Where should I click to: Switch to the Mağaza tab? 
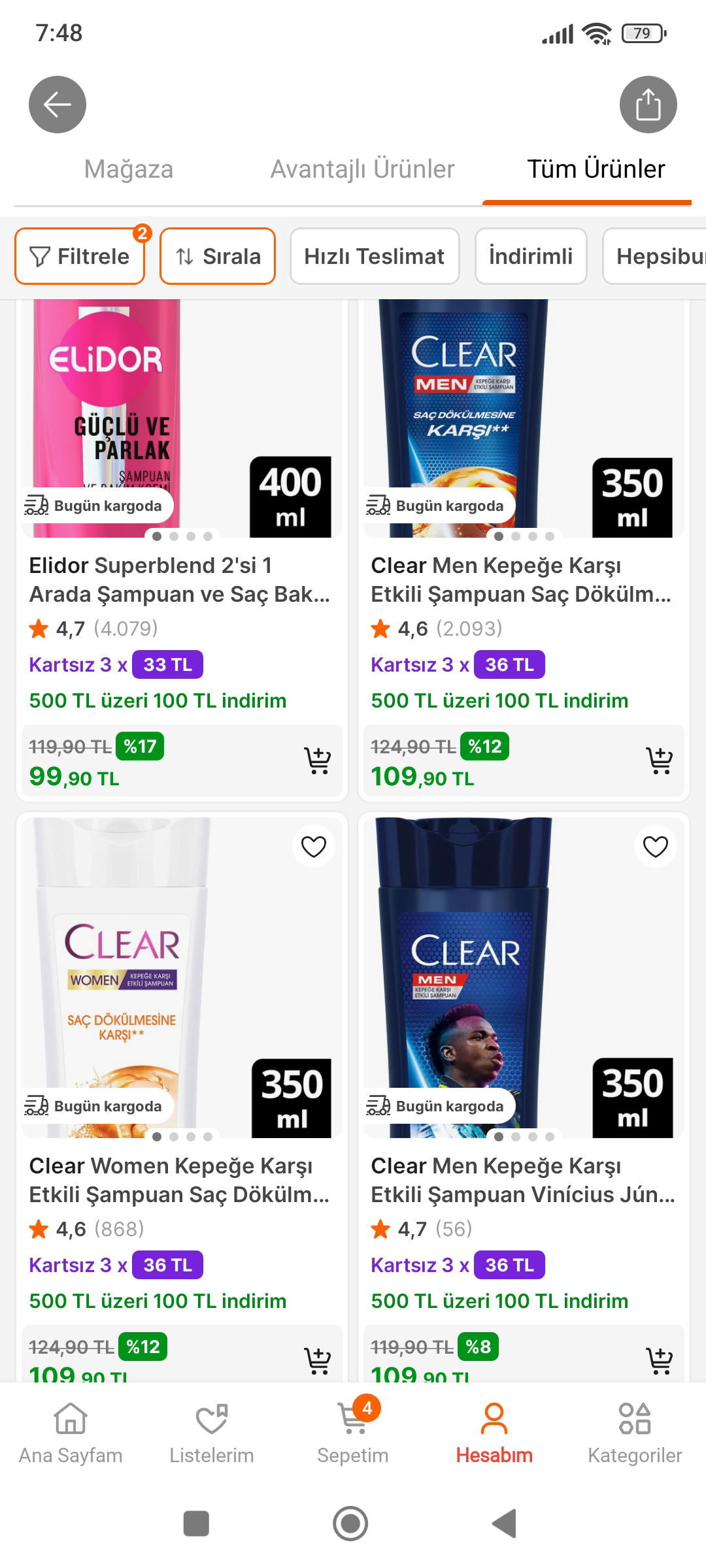pyautogui.click(x=129, y=169)
